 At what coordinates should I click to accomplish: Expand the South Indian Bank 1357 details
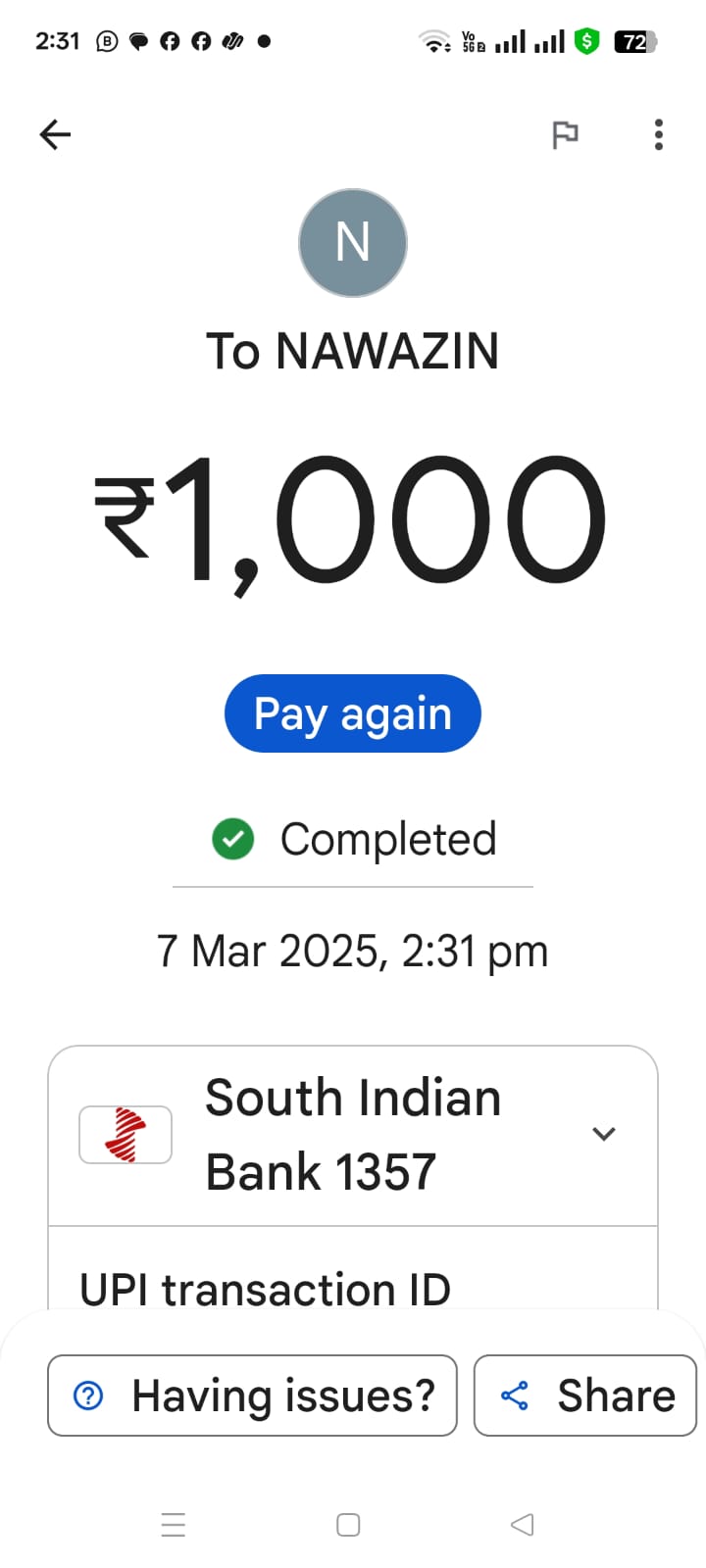point(603,1134)
